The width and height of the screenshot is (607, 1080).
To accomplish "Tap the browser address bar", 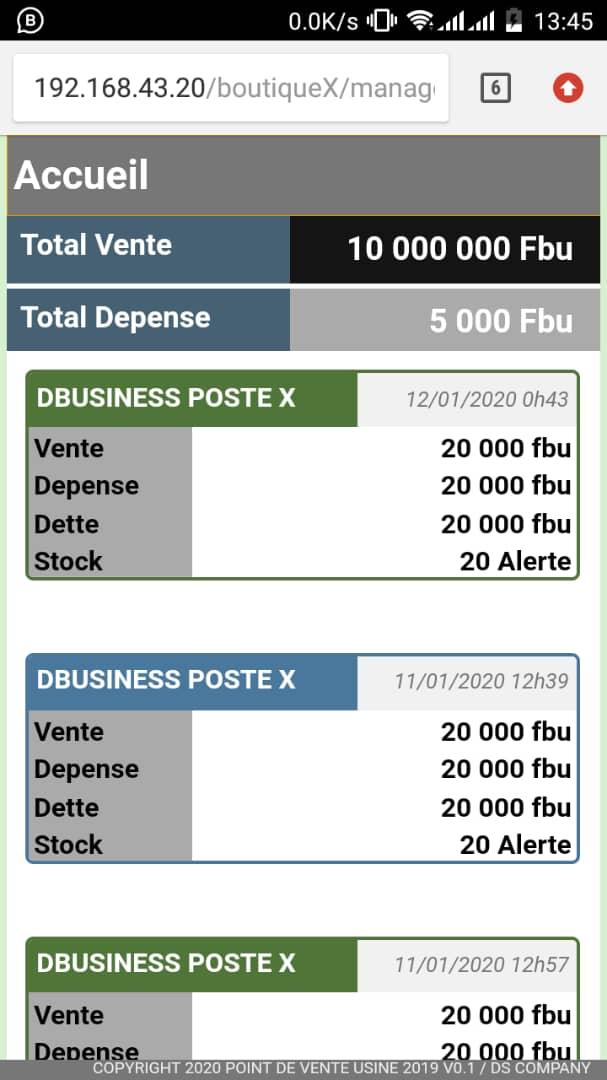I will point(231,88).
